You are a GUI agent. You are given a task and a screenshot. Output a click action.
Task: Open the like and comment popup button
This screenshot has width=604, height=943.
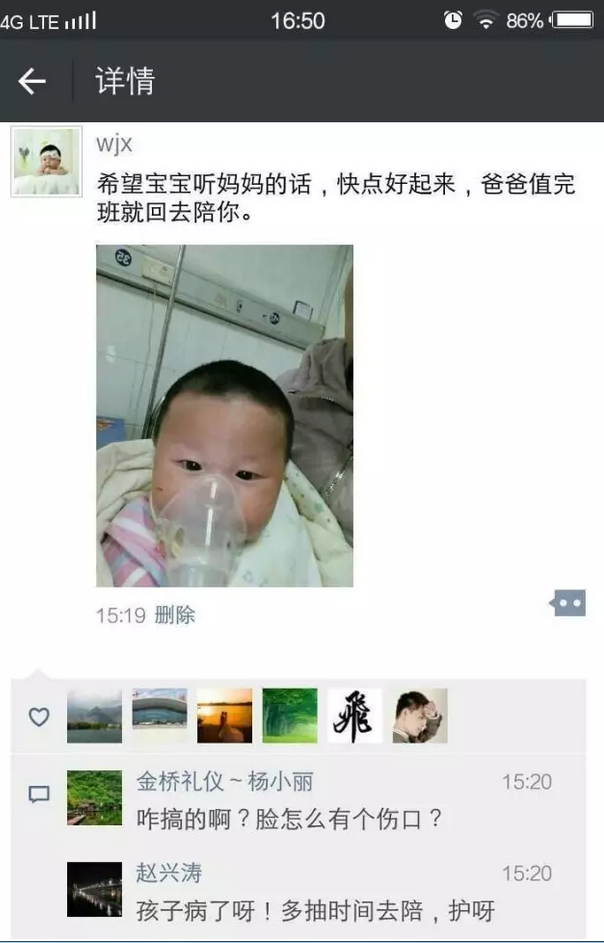(x=568, y=603)
